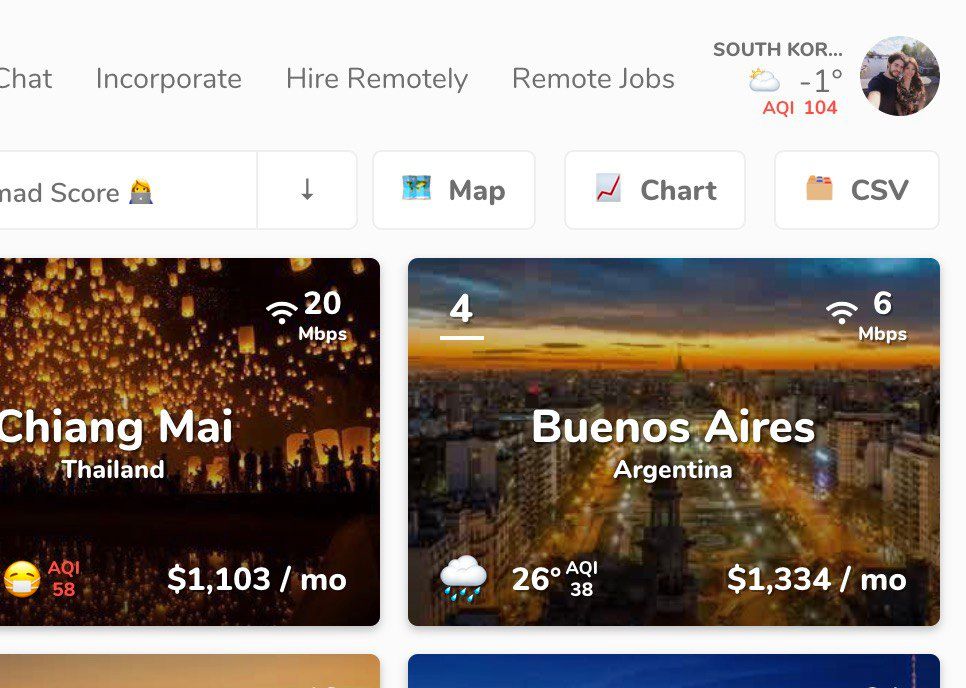
Task: Browse Remote Jobs
Action: (592, 79)
